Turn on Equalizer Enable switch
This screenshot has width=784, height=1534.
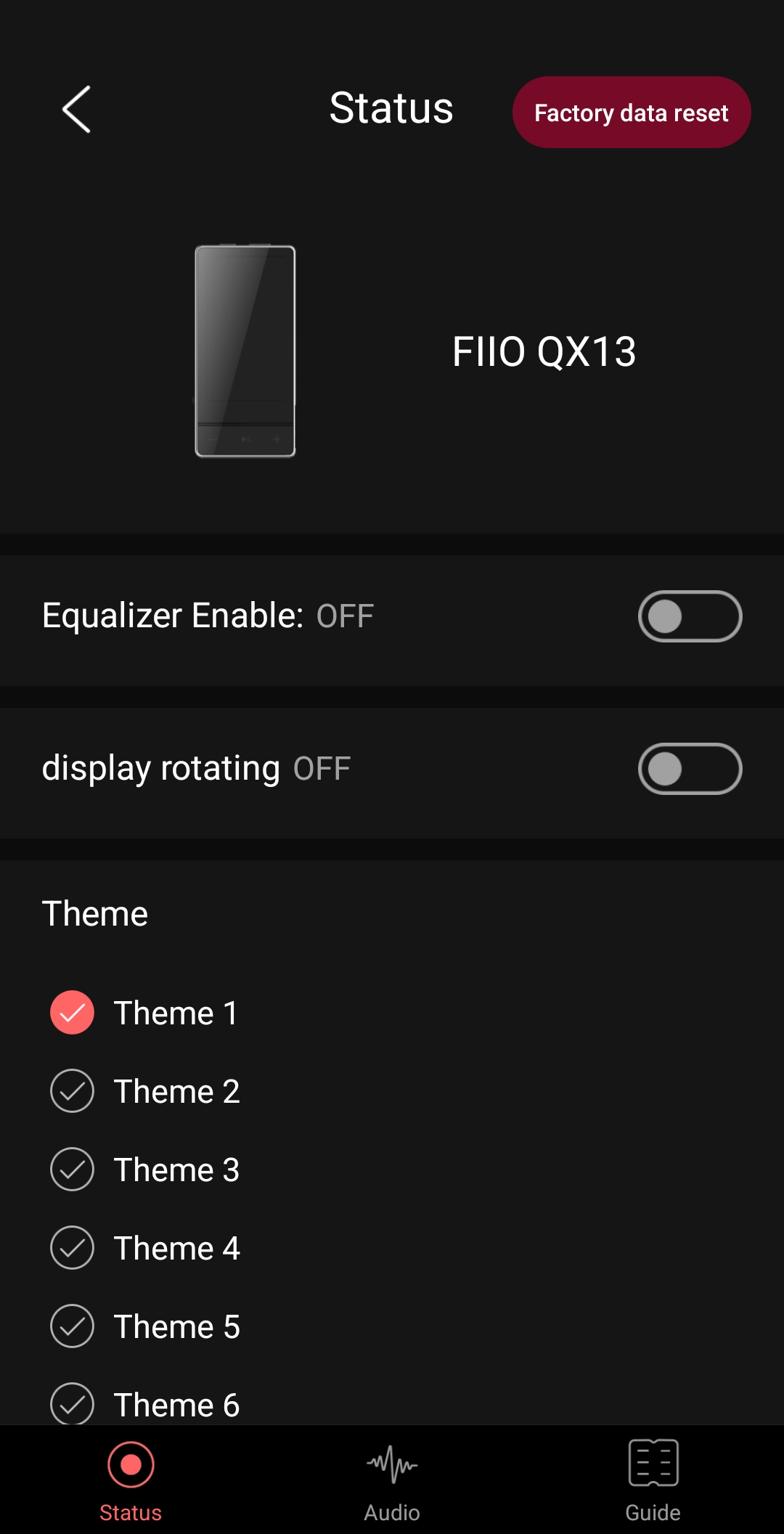tap(690, 616)
